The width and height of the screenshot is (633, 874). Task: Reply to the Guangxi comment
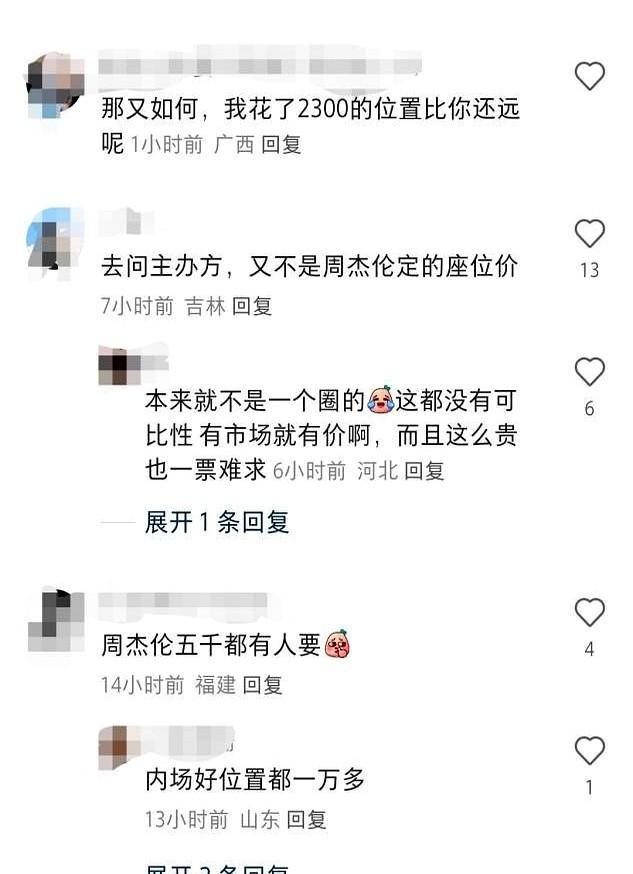point(281,144)
